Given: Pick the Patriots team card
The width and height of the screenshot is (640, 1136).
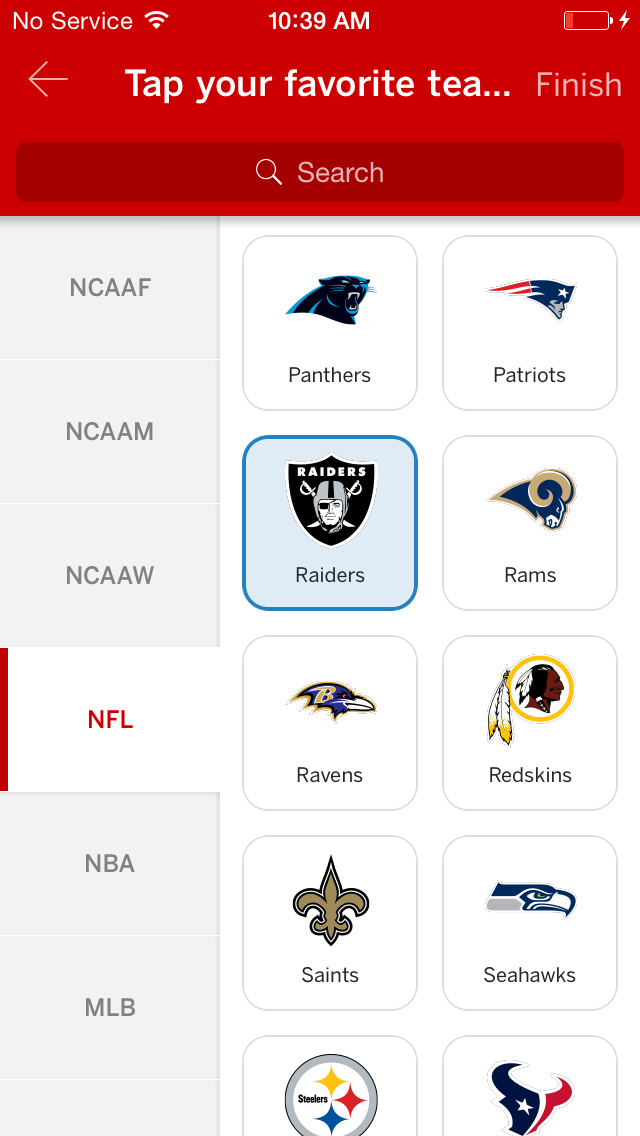Looking at the screenshot, I should 530,323.
